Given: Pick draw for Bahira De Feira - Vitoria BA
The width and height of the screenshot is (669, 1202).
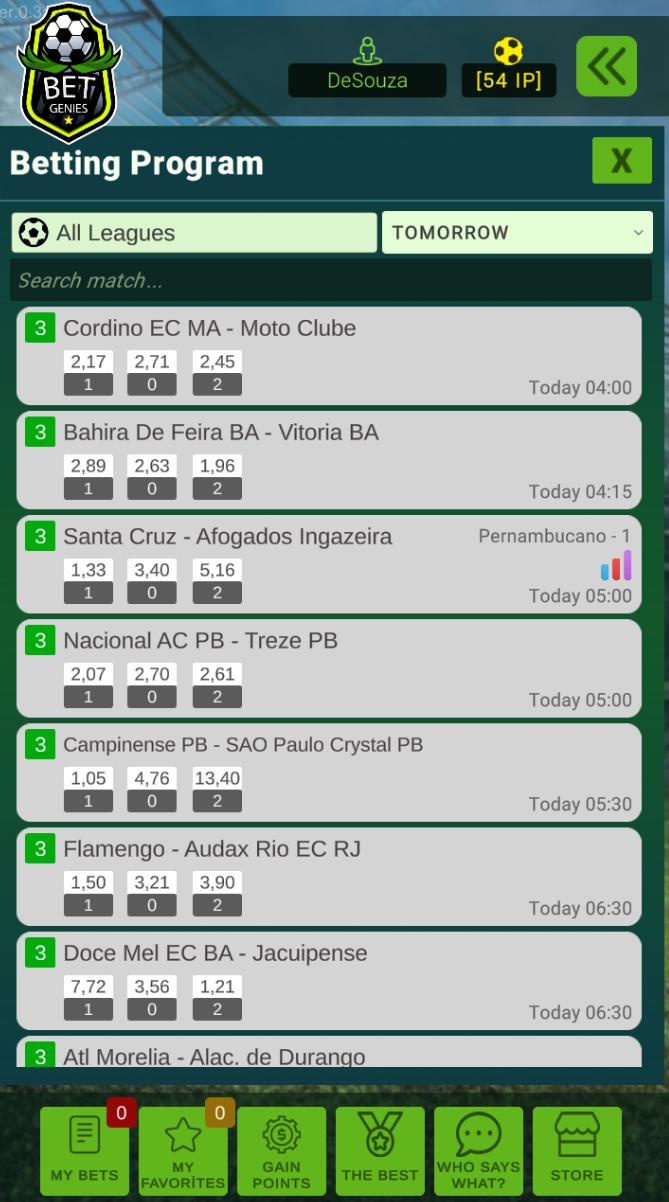Looking at the screenshot, I should (x=152, y=477).
